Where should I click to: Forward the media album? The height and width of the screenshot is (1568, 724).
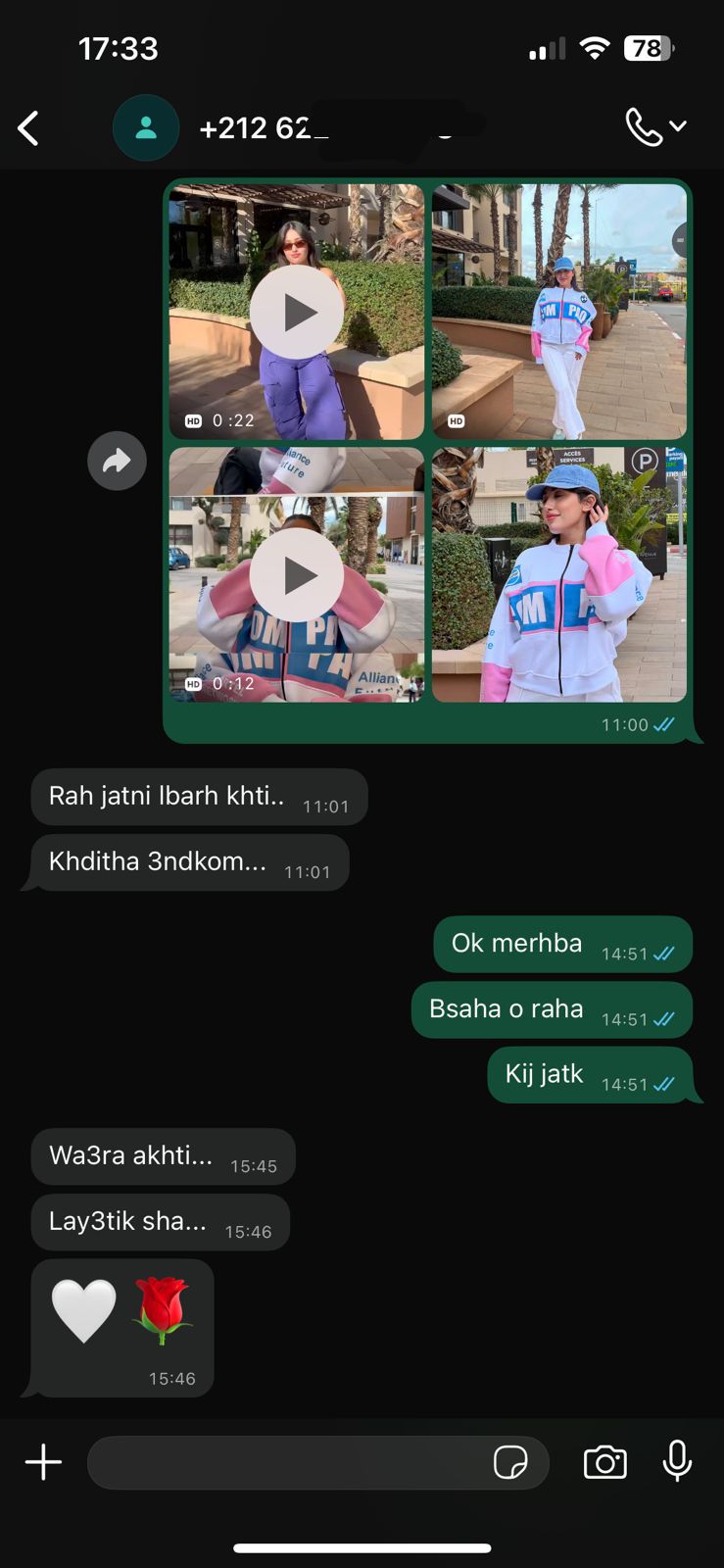pos(117,461)
